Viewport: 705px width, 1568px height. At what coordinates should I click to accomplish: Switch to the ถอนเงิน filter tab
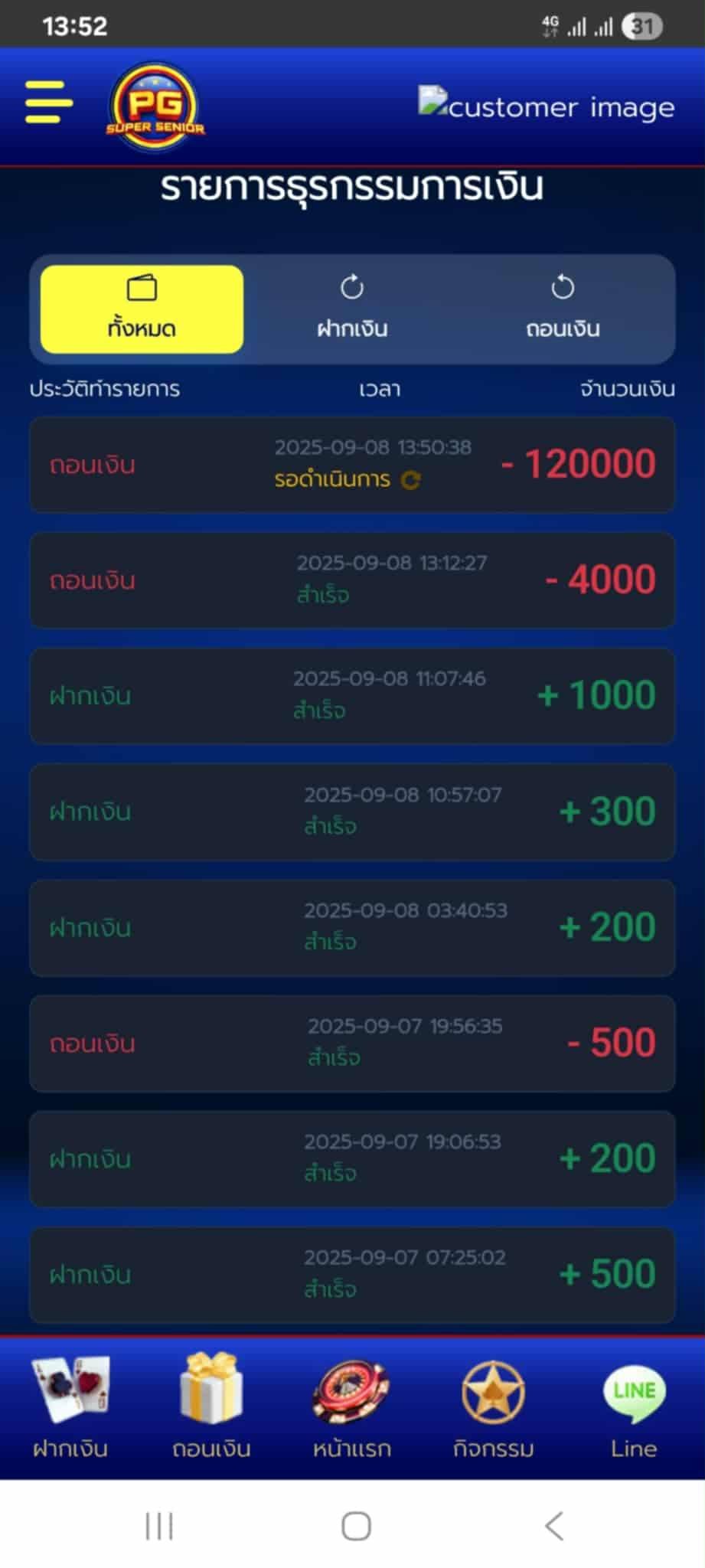(563, 309)
